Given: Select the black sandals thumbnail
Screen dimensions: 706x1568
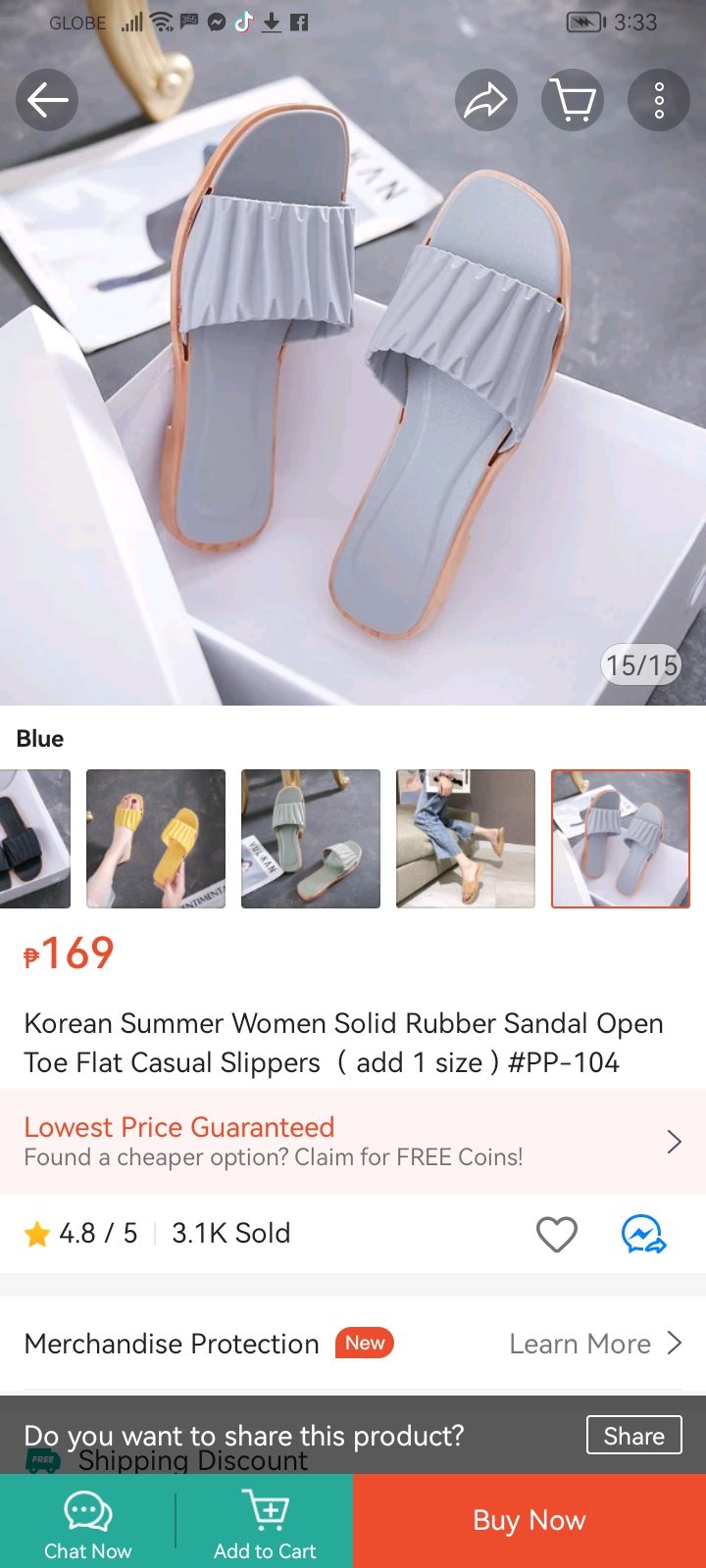Looking at the screenshot, I should (x=33, y=839).
